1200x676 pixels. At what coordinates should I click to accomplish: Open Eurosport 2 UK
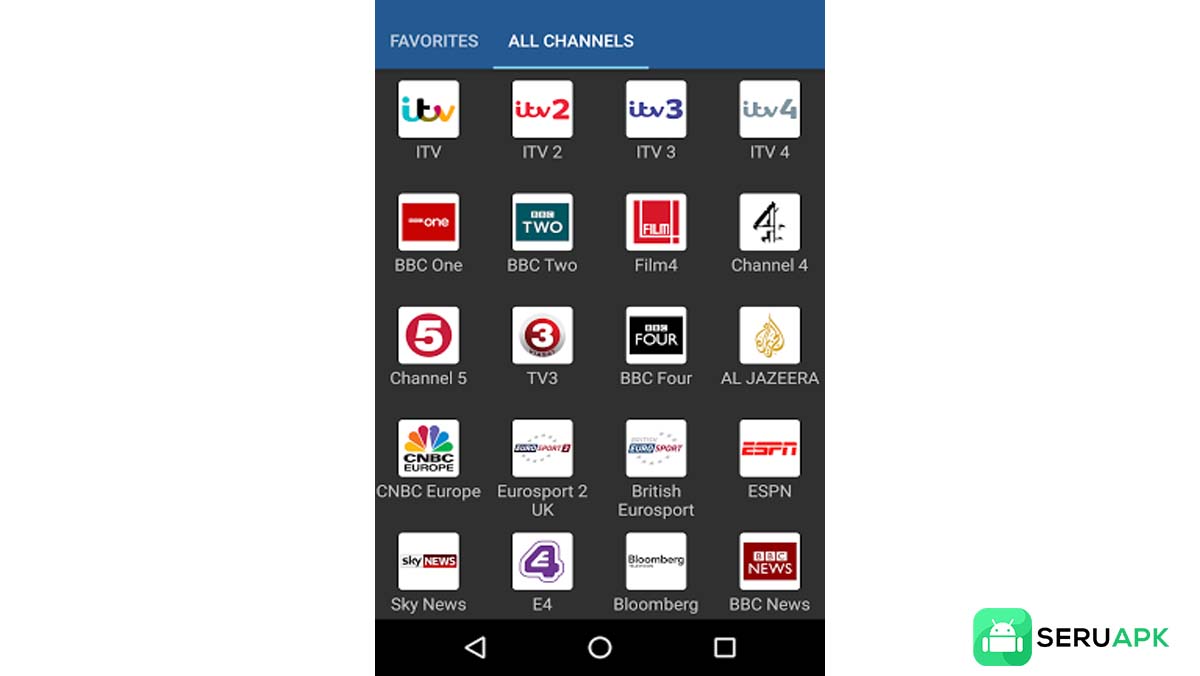[x=542, y=449]
